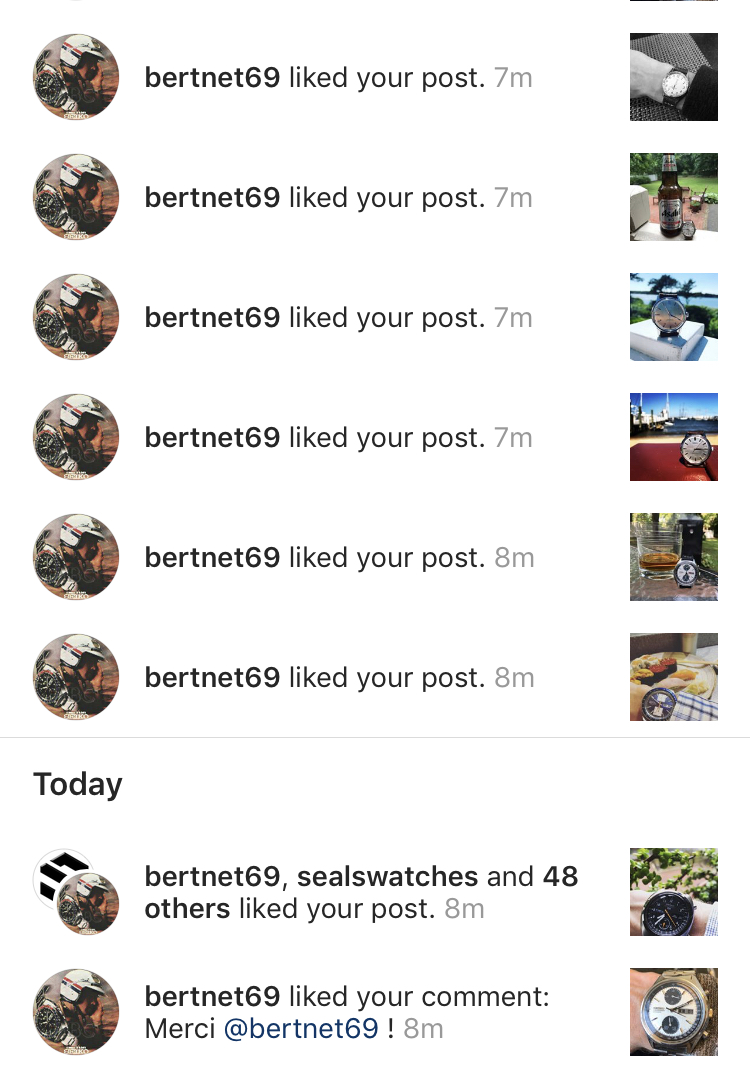Open bertnet69's avatar beside the Merci comment
750x1081 pixels.
76,1012
